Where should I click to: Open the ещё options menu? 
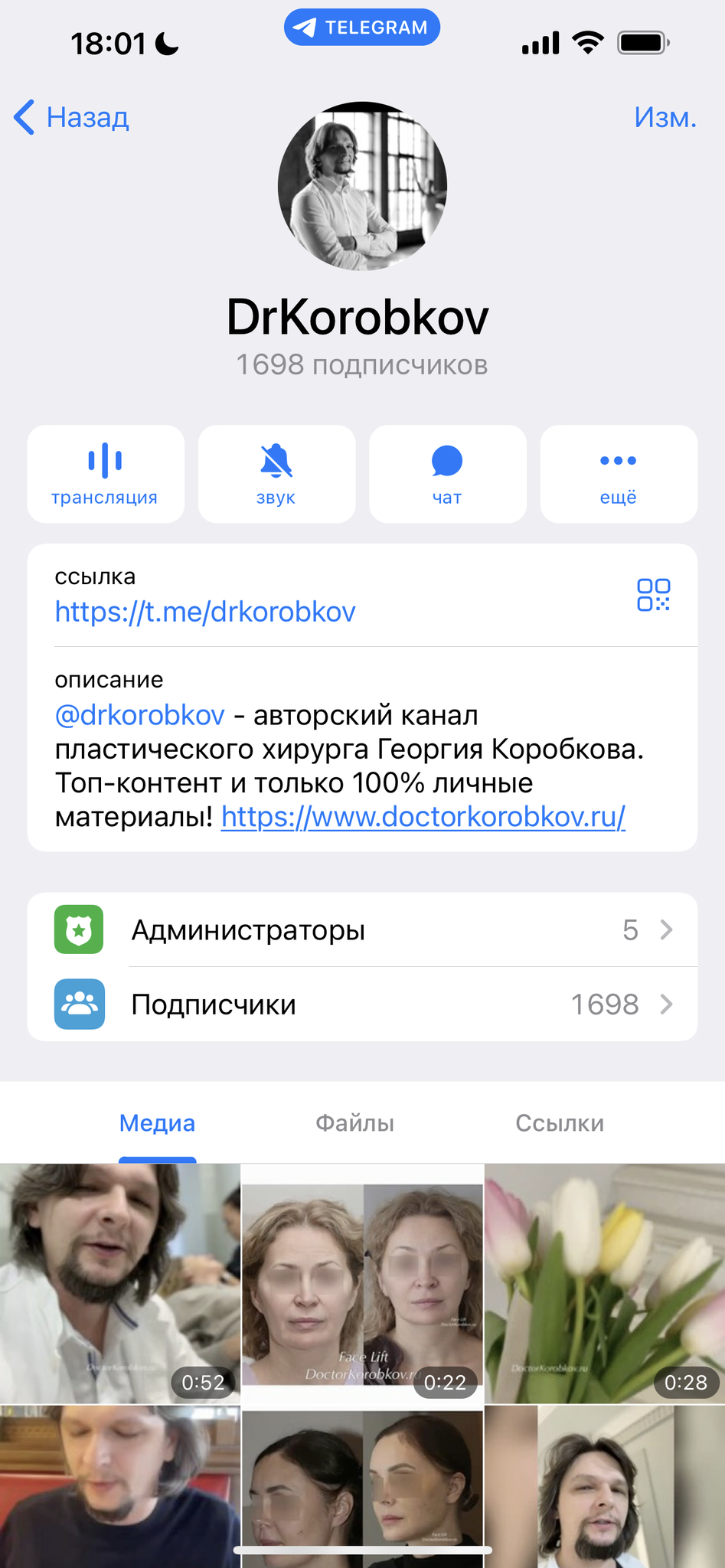pyautogui.click(x=619, y=474)
